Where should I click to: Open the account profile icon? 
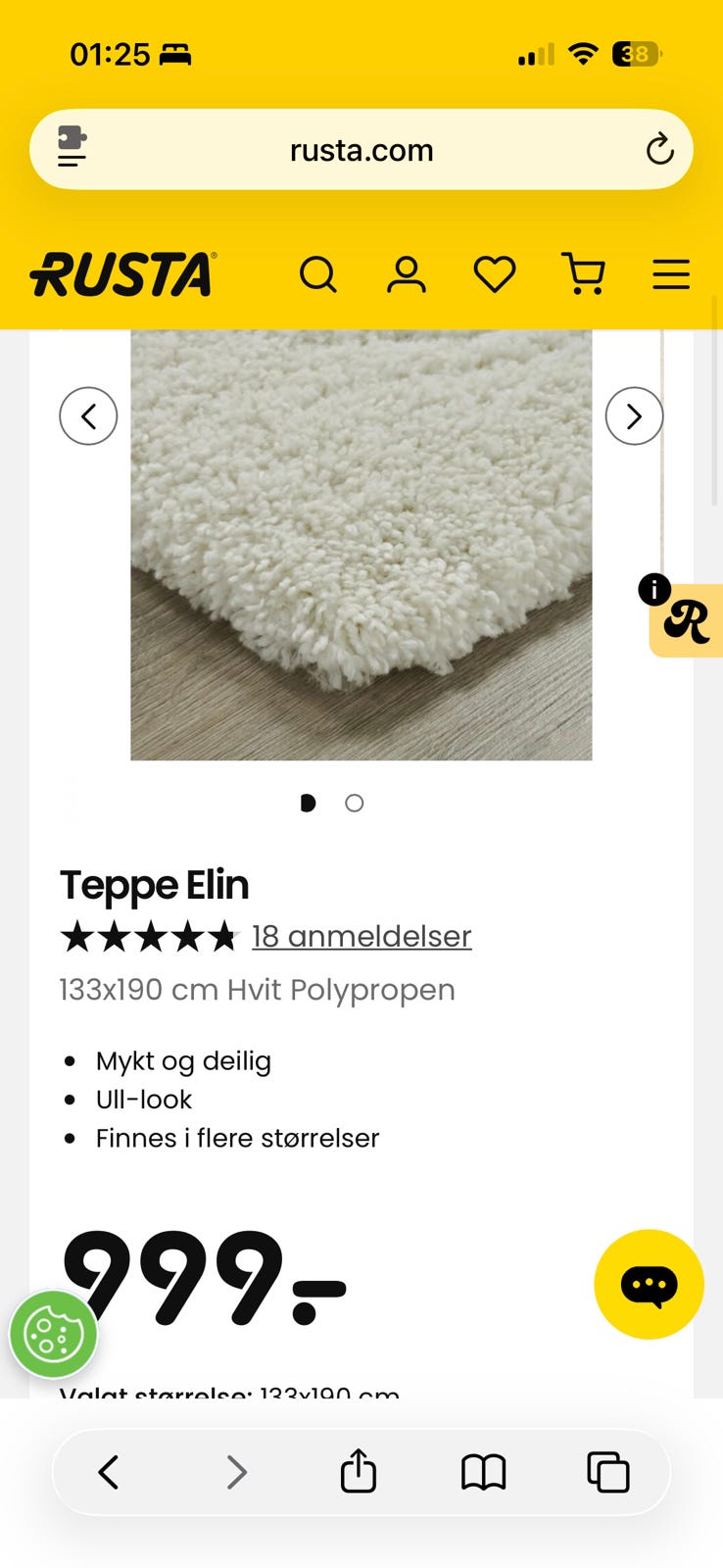pyautogui.click(x=406, y=274)
